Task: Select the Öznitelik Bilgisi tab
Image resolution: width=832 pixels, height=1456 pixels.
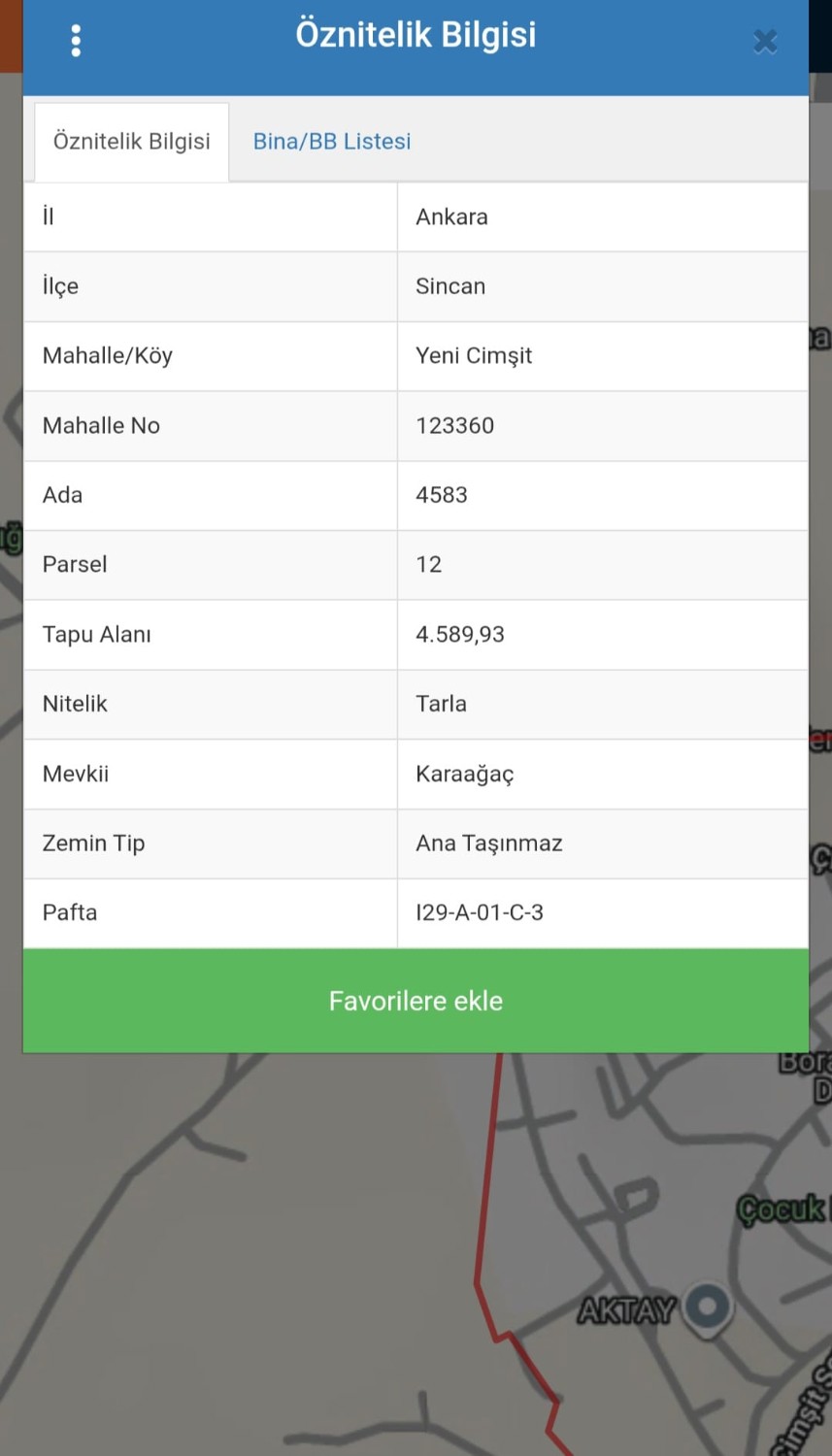Action: point(131,142)
